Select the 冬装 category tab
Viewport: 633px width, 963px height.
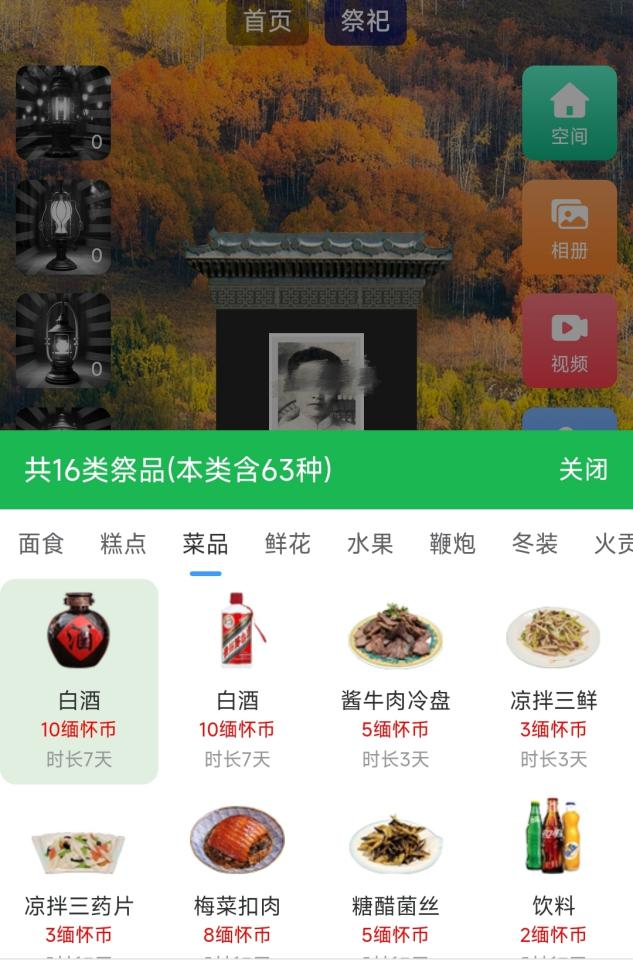click(534, 544)
